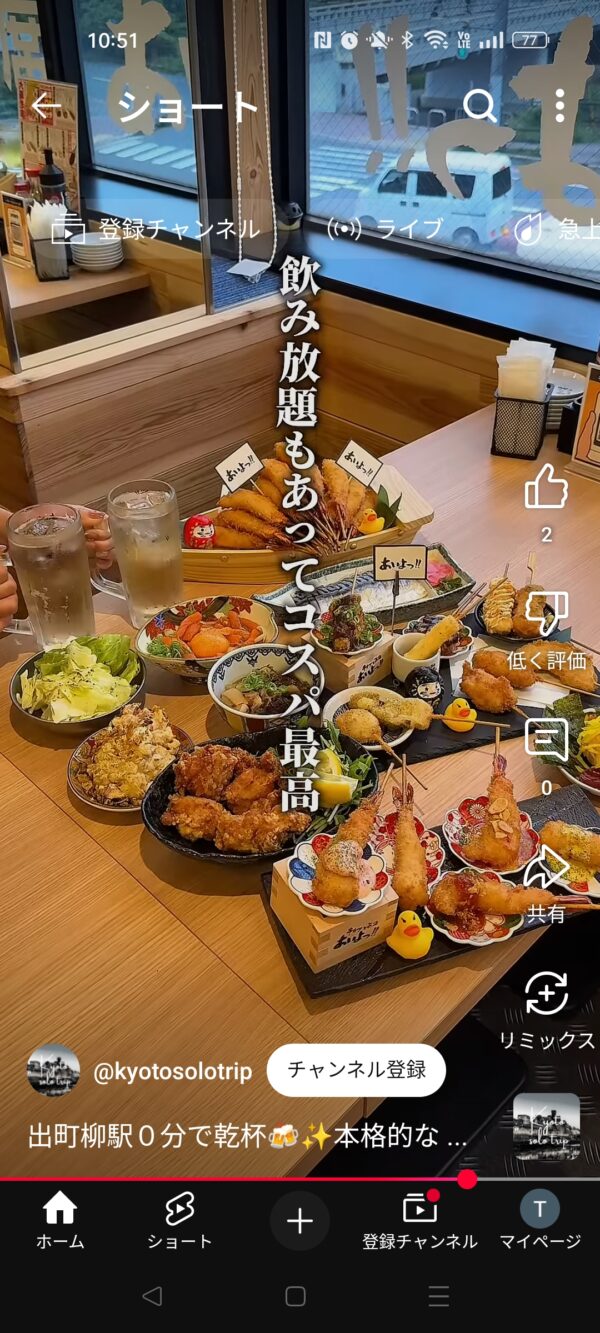The height and width of the screenshot is (1333, 600).
Task: Switch to the ホーム tab
Action: [60, 1221]
